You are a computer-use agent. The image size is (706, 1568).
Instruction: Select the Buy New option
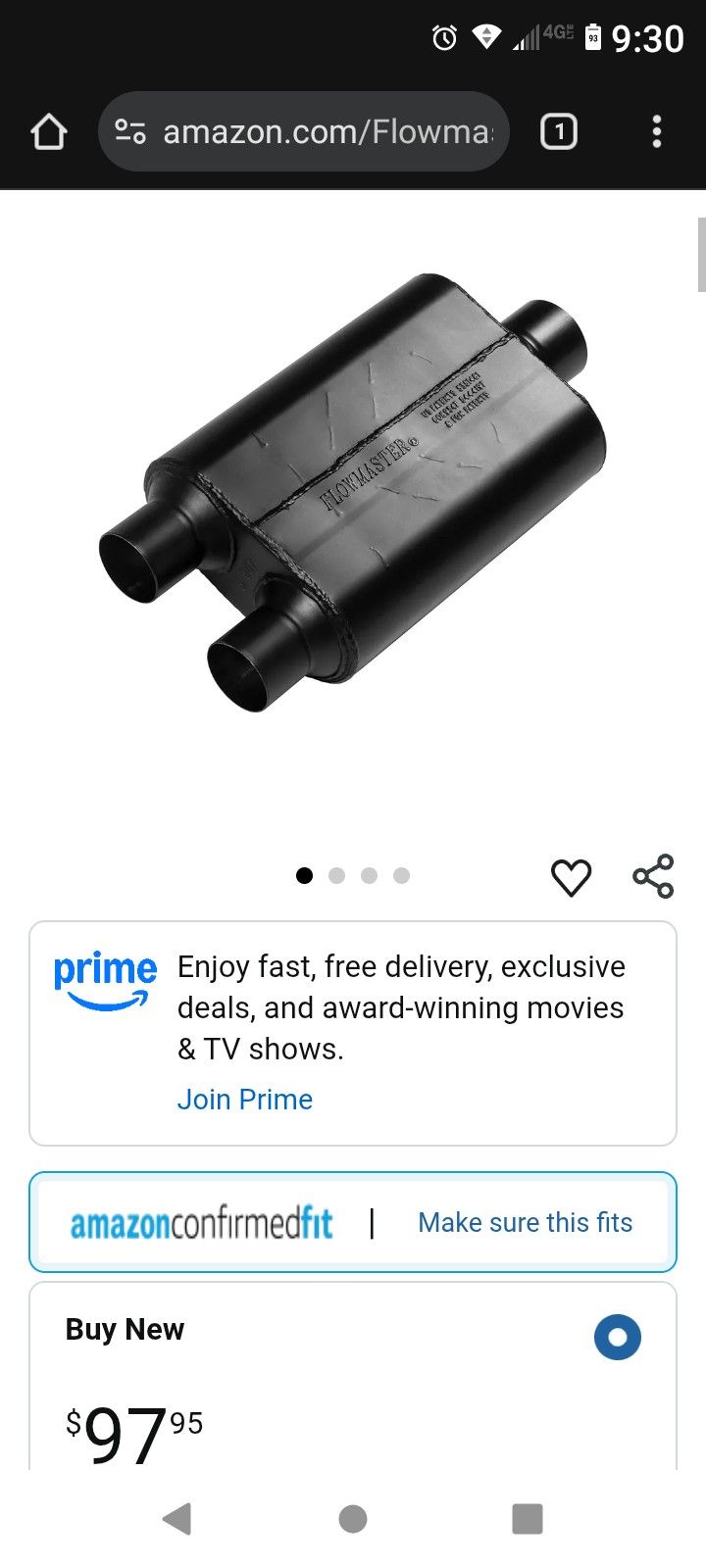(x=617, y=1337)
